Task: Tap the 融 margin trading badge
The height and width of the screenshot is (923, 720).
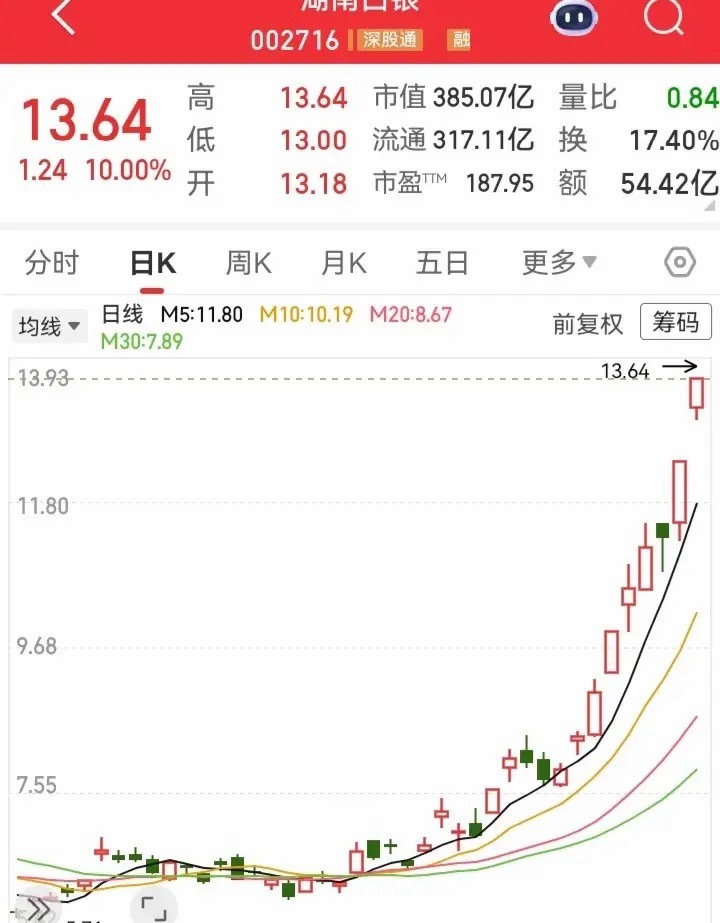Action: [459, 41]
